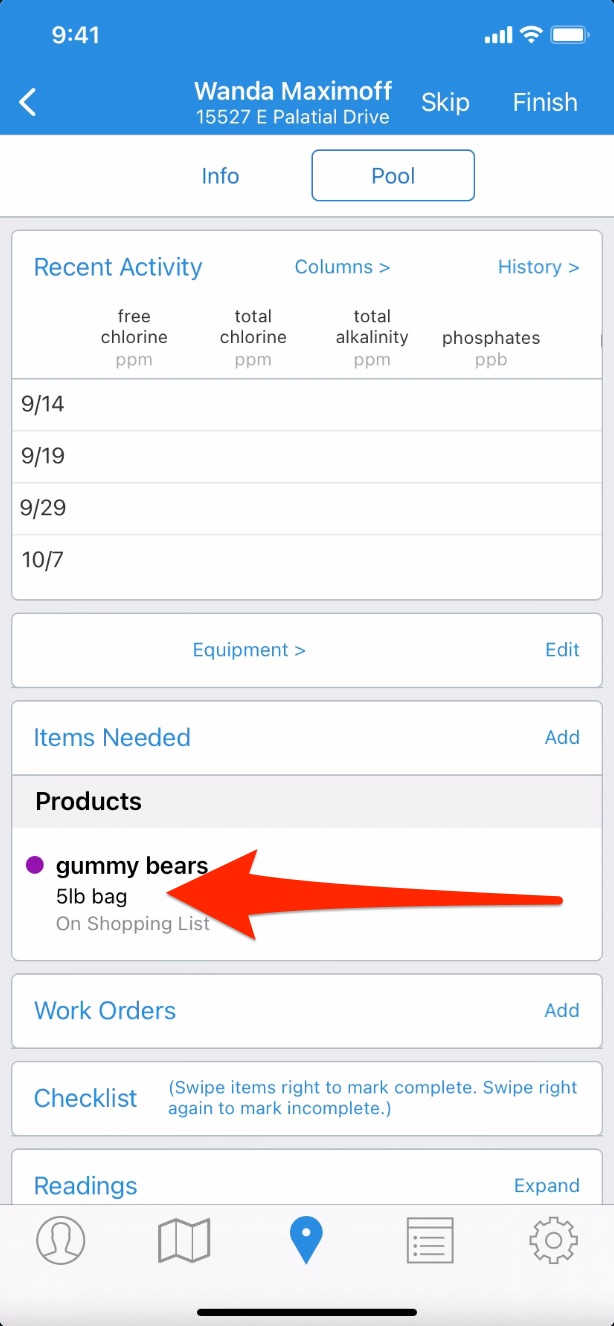
Task: Open the settings gear tab
Action: tap(553, 1241)
